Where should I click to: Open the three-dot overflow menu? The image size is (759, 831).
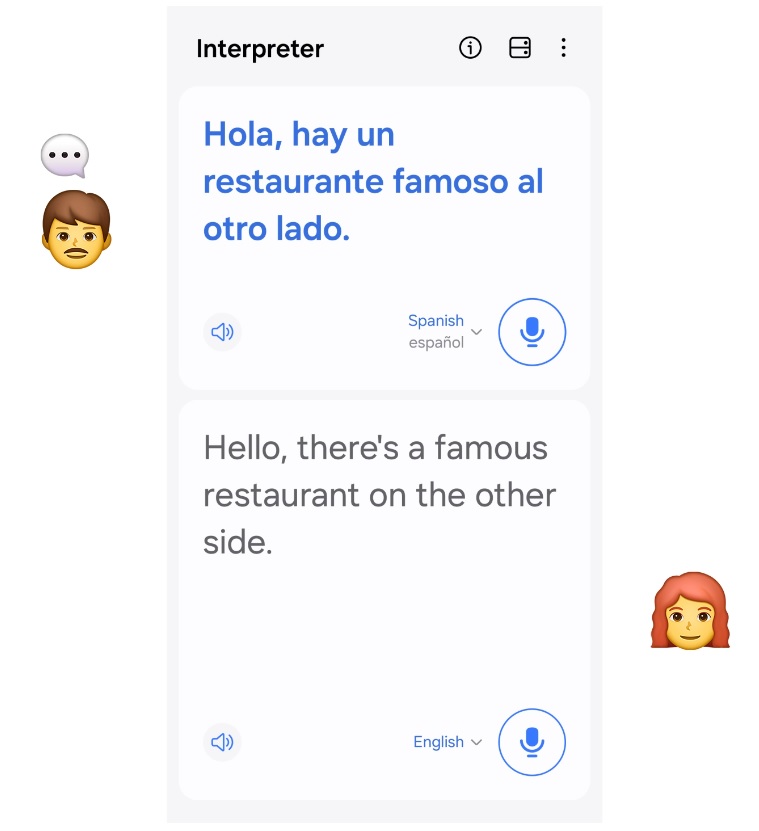point(563,48)
